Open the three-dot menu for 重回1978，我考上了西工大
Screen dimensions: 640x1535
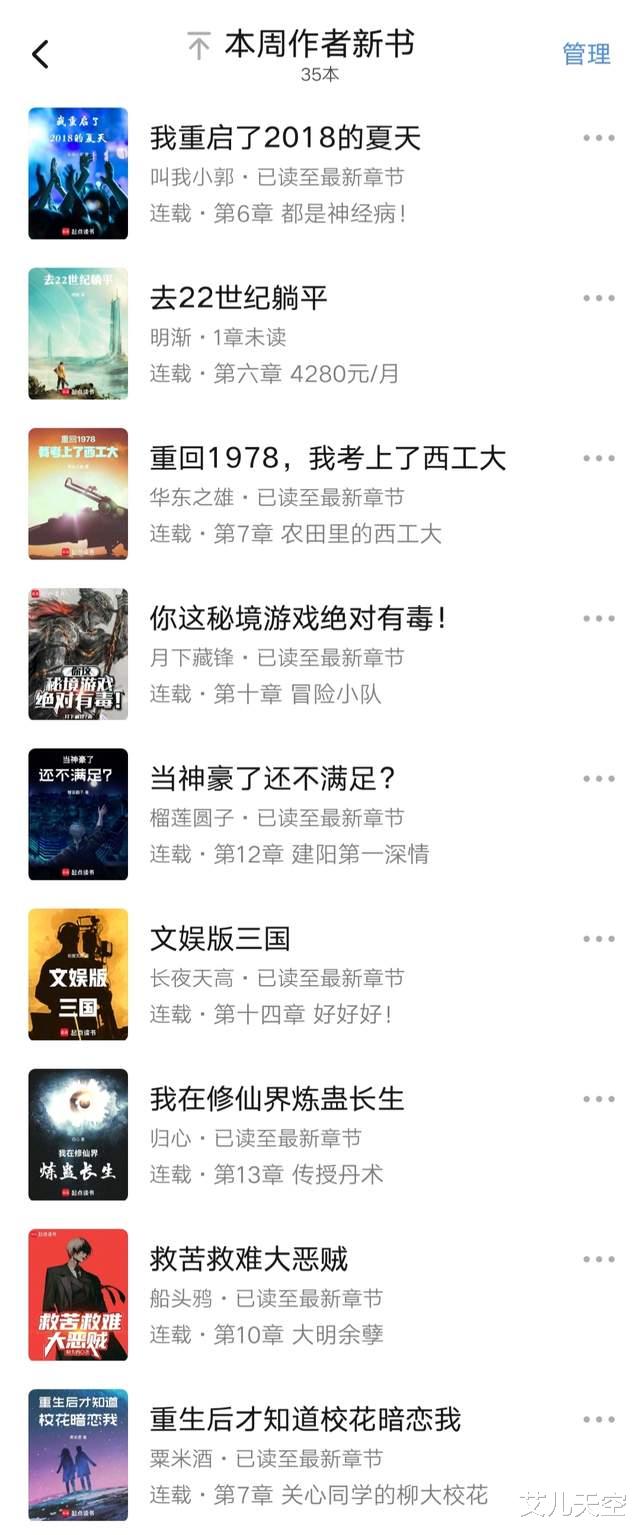coord(598,458)
